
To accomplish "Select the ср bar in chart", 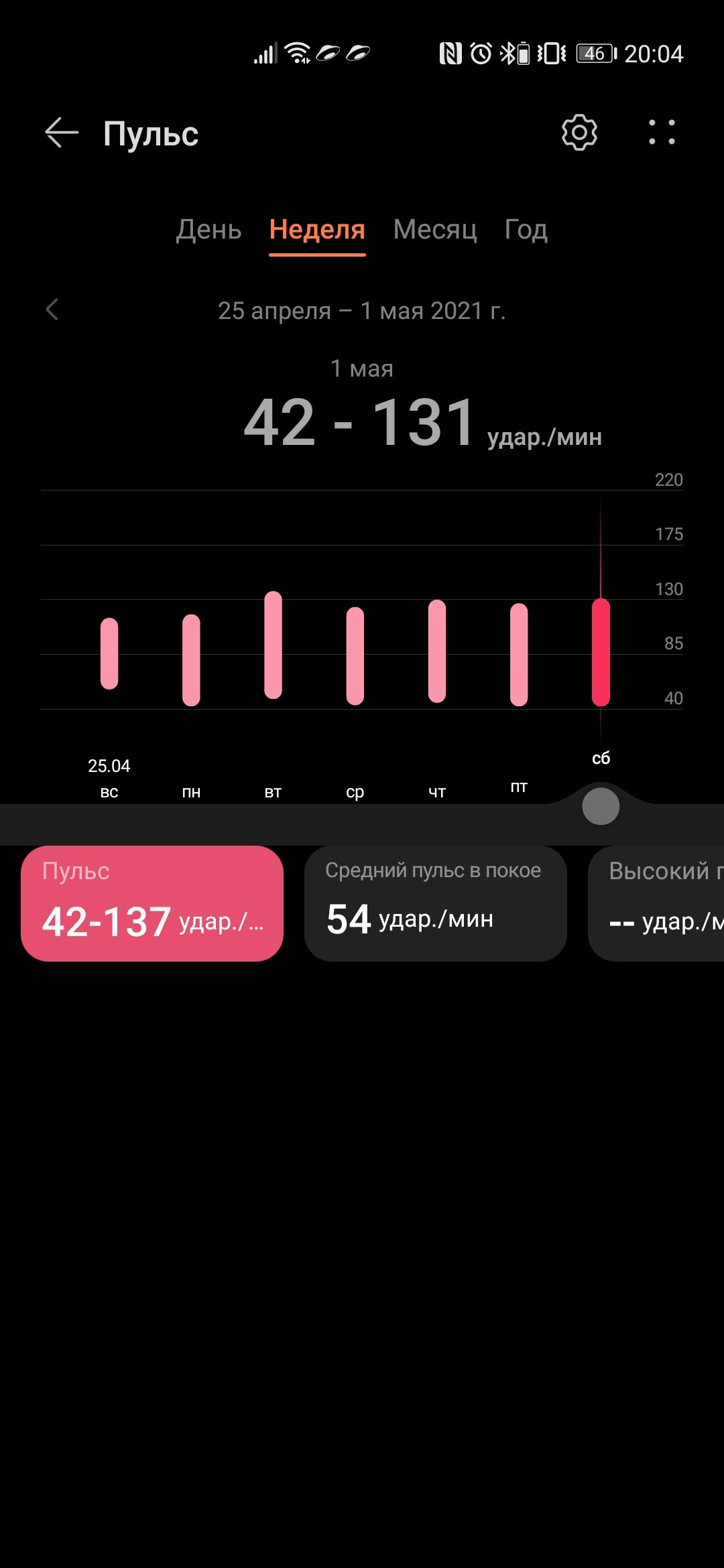I will coord(355,656).
